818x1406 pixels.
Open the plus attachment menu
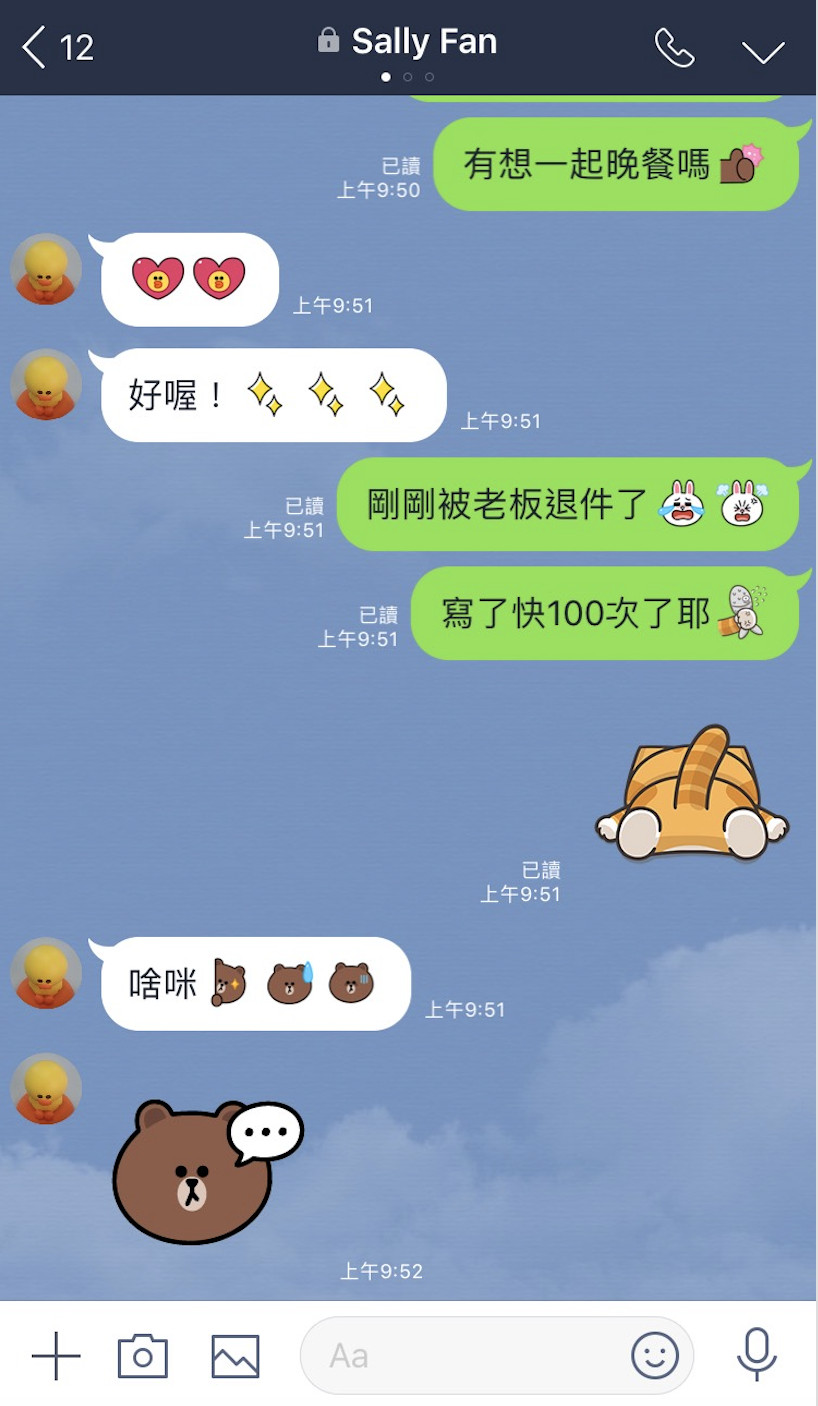click(56, 1356)
